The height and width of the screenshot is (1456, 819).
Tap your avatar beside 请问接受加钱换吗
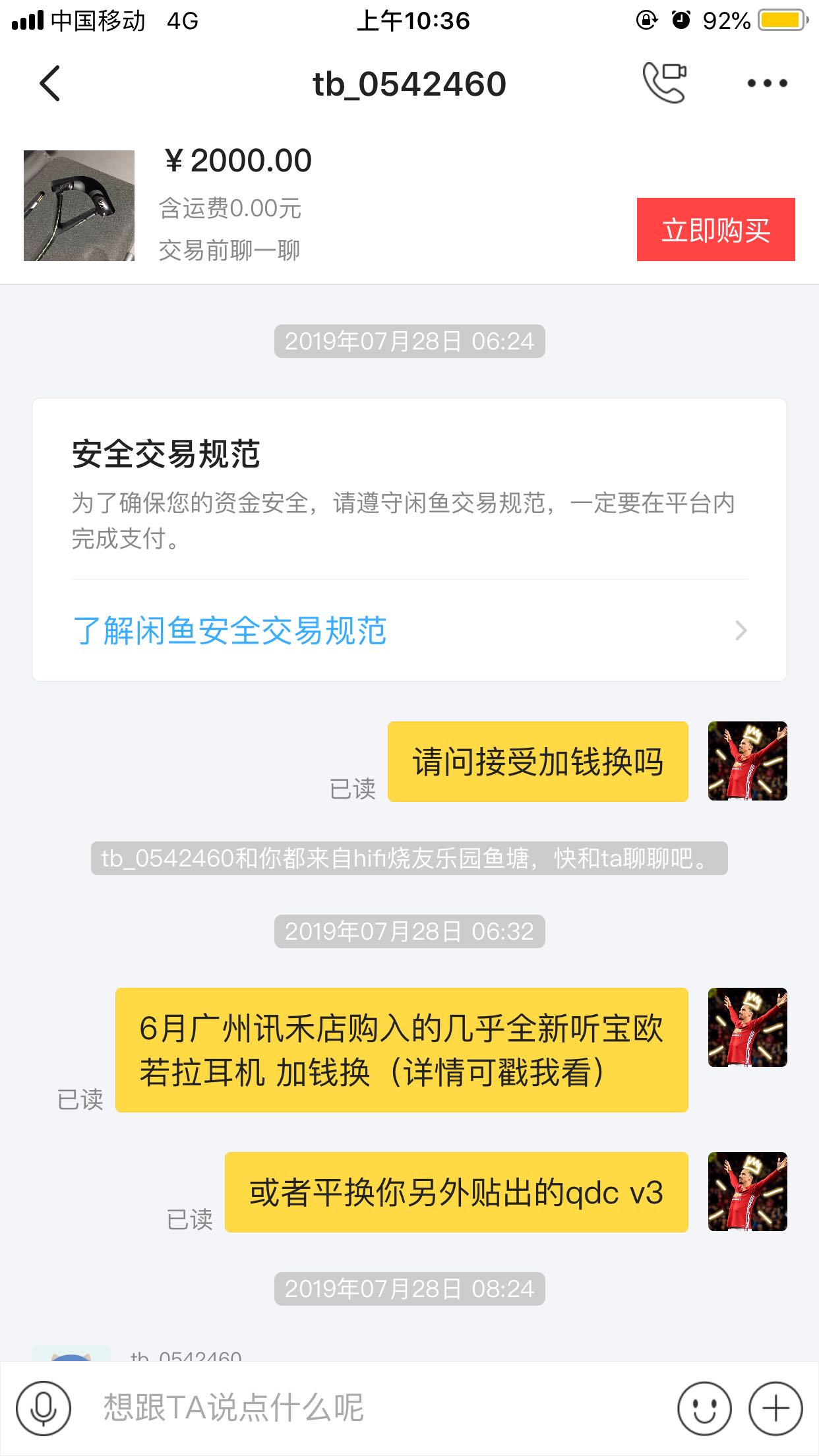[x=747, y=761]
